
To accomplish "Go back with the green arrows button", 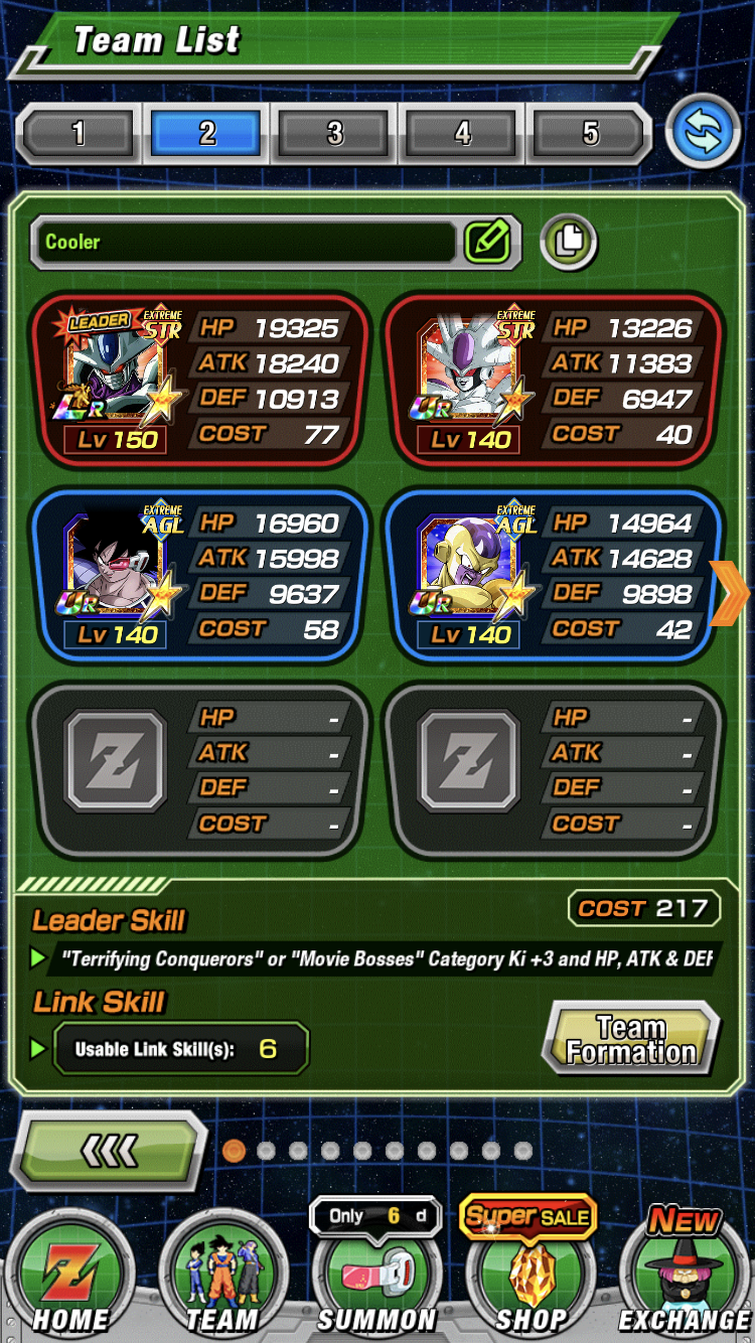I will 109,1150.
